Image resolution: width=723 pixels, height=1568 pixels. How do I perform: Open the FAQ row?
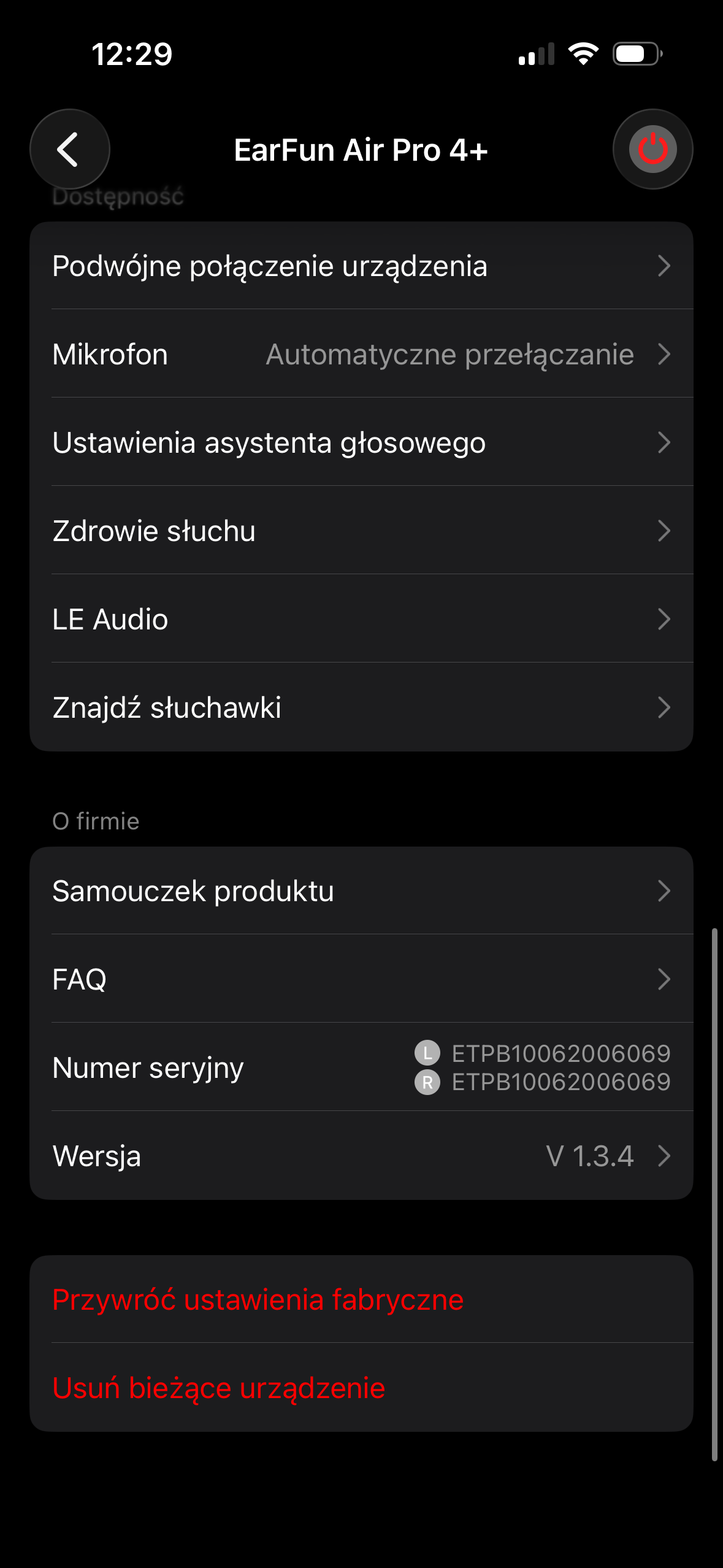tap(361, 979)
